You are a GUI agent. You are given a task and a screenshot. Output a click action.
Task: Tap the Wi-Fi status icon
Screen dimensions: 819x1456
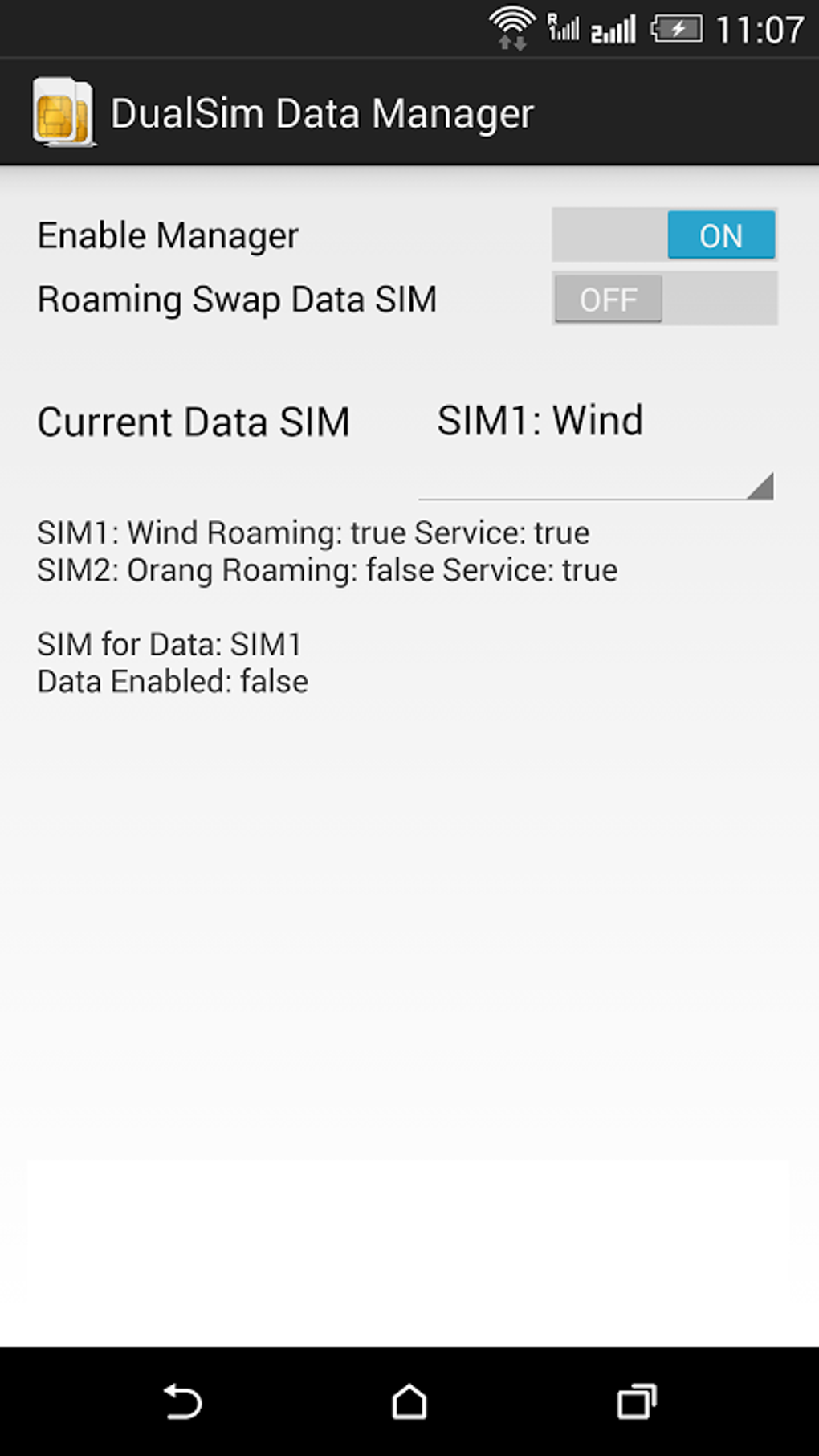(511, 26)
